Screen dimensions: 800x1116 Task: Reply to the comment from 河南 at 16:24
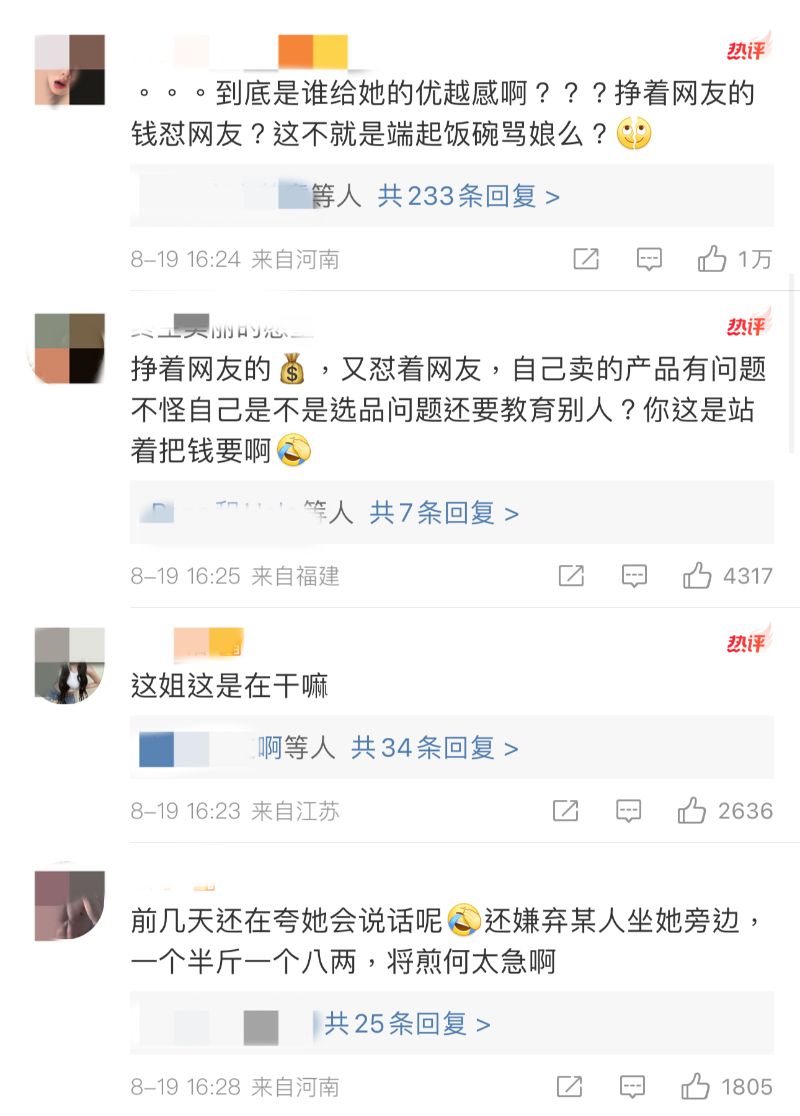point(650,260)
